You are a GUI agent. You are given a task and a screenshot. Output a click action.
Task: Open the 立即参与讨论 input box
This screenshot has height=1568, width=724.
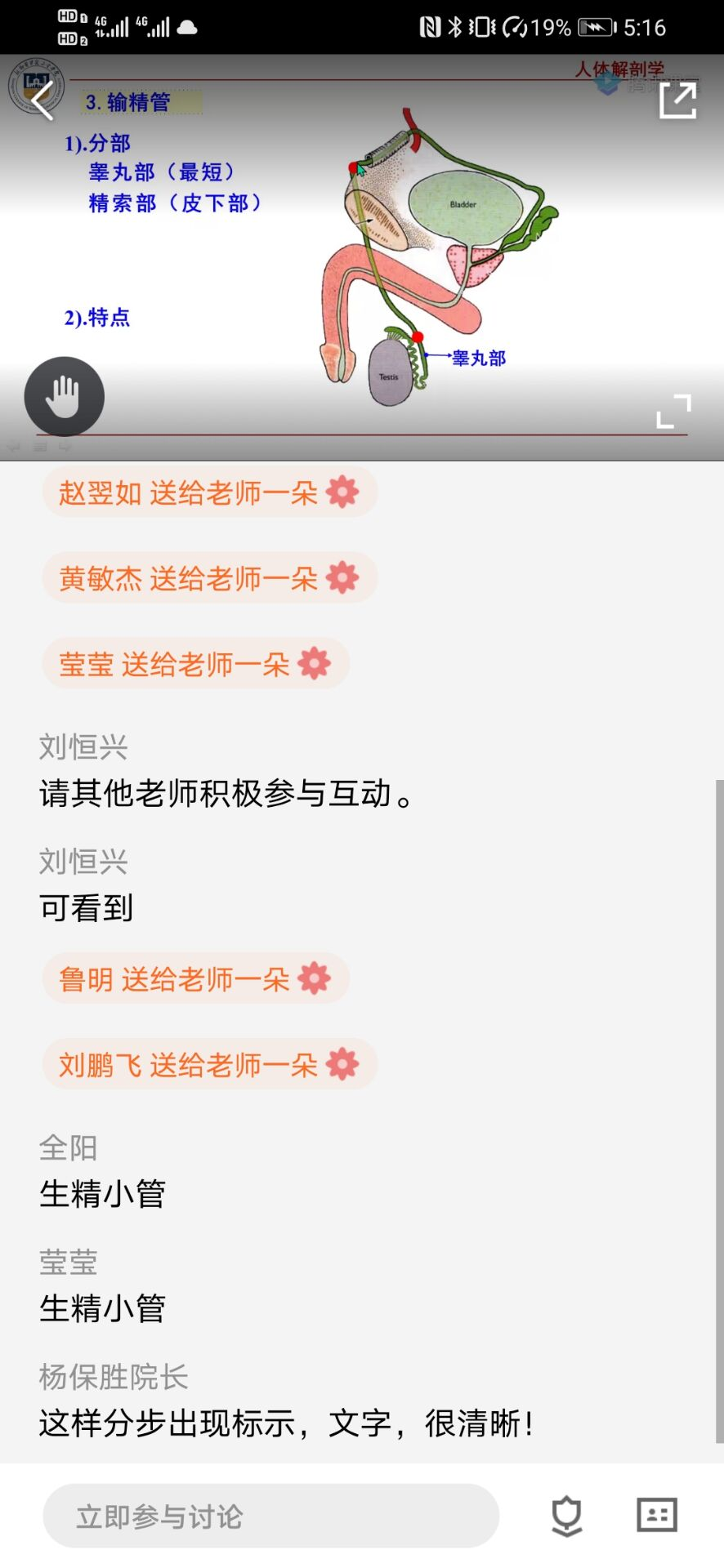pos(270,1516)
